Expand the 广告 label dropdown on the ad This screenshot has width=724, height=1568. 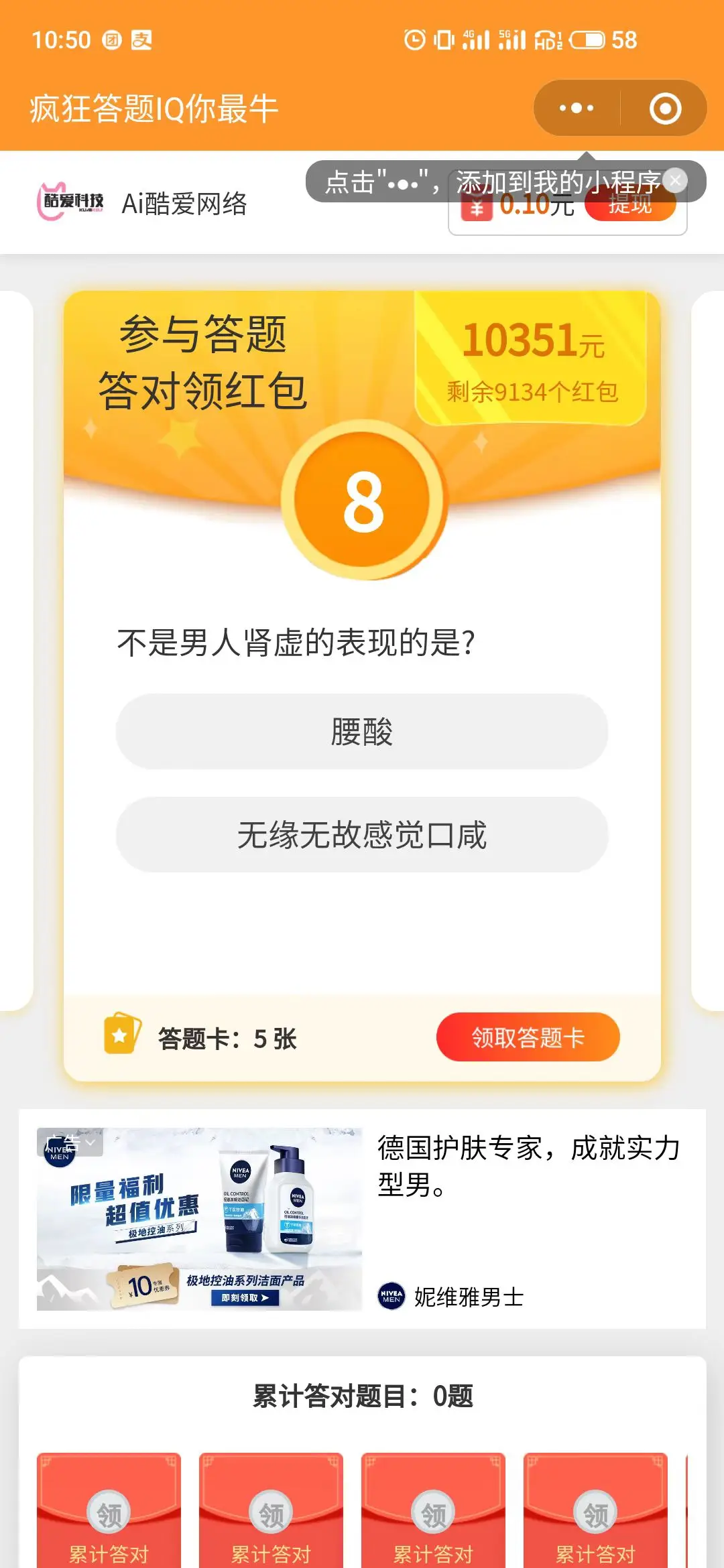click(x=70, y=1142)
